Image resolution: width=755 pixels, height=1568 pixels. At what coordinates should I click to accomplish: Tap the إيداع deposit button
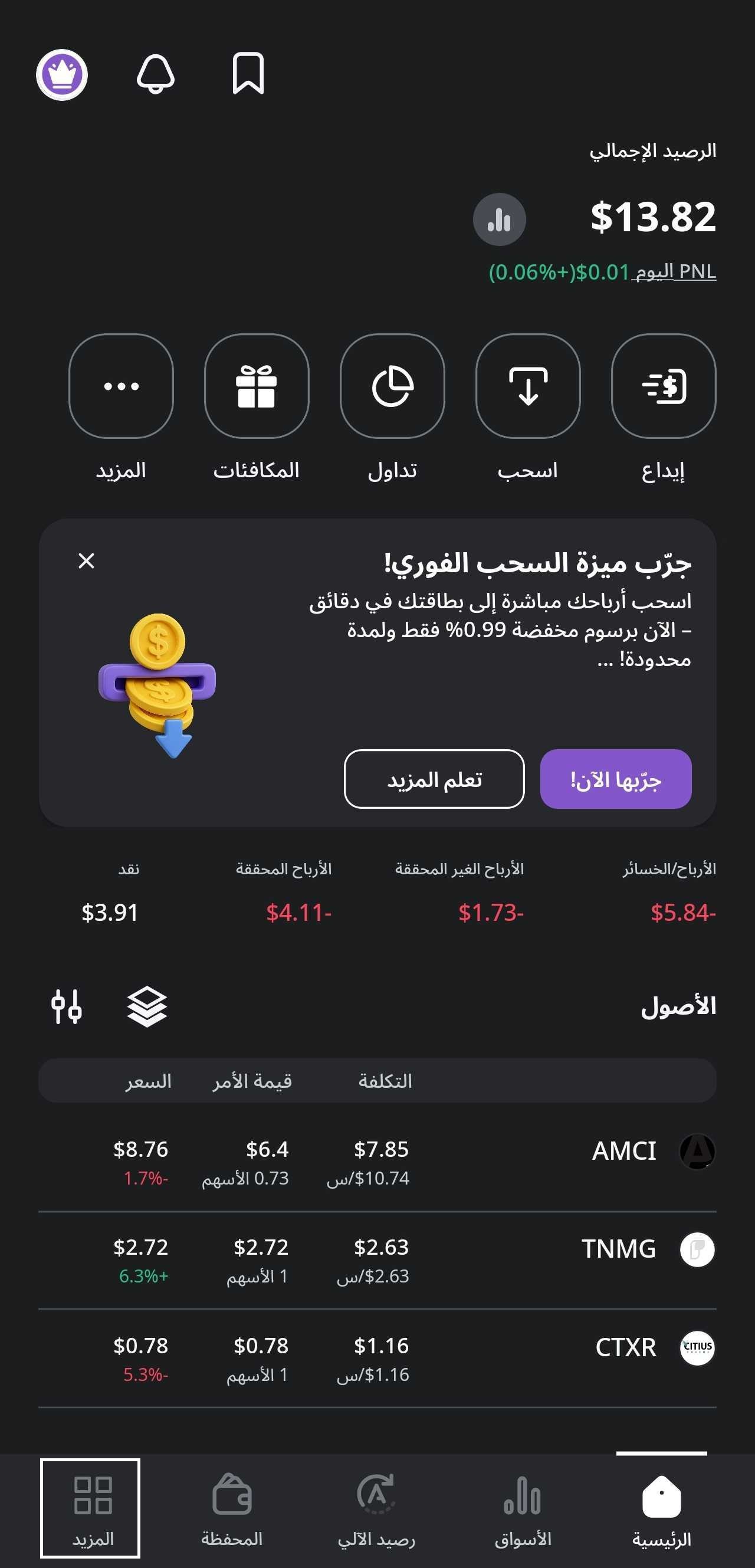pyautogui.click(x=662, y=386)
